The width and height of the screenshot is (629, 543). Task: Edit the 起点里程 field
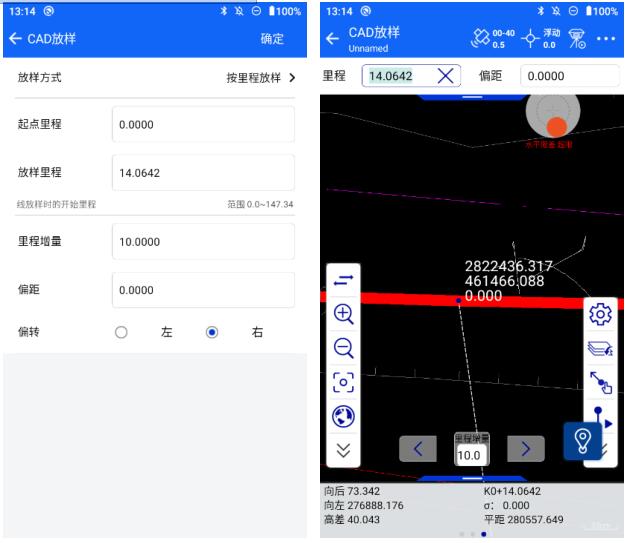(x=203, y=125)
